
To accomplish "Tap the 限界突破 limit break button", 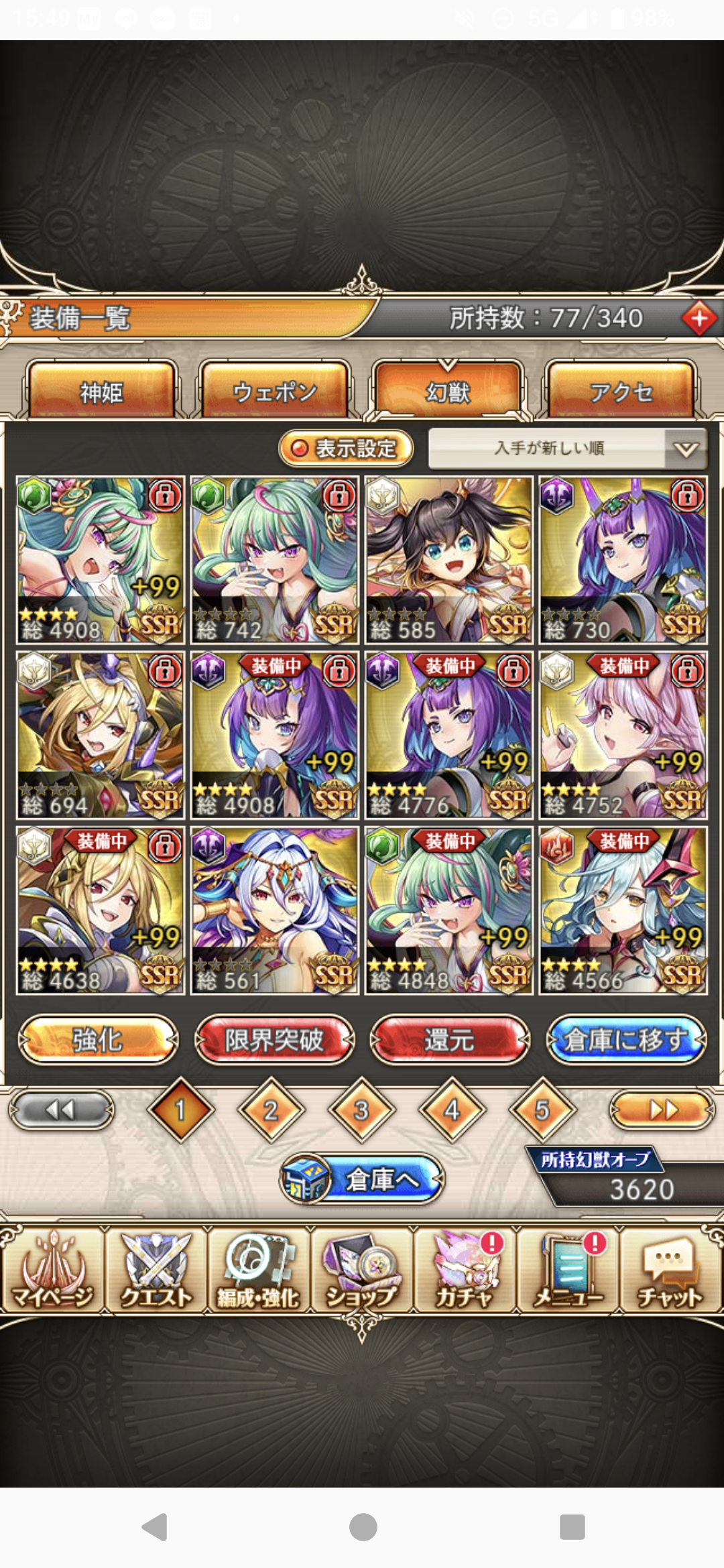I will (275, 1040).
